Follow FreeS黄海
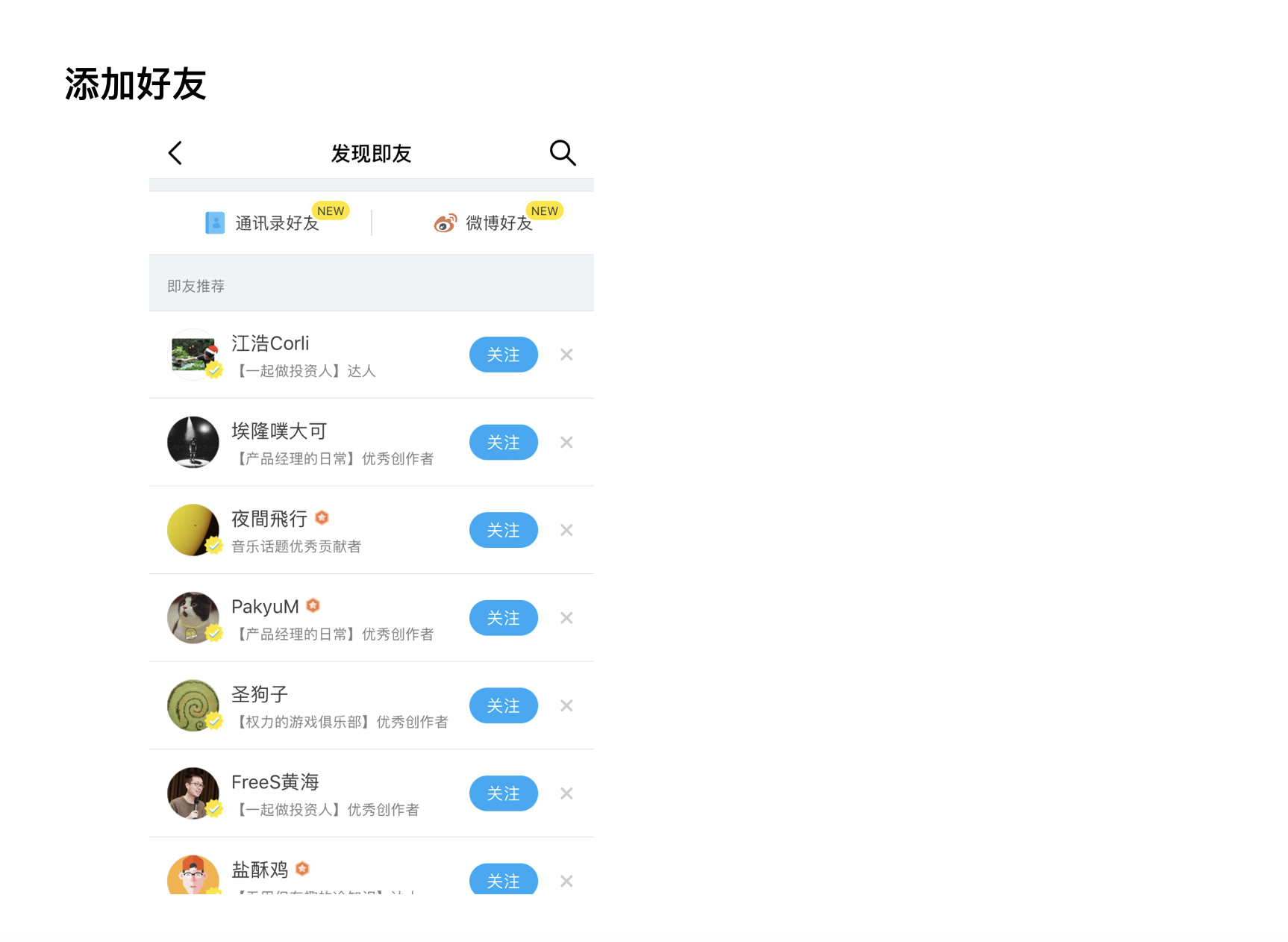 coord(503,793)
